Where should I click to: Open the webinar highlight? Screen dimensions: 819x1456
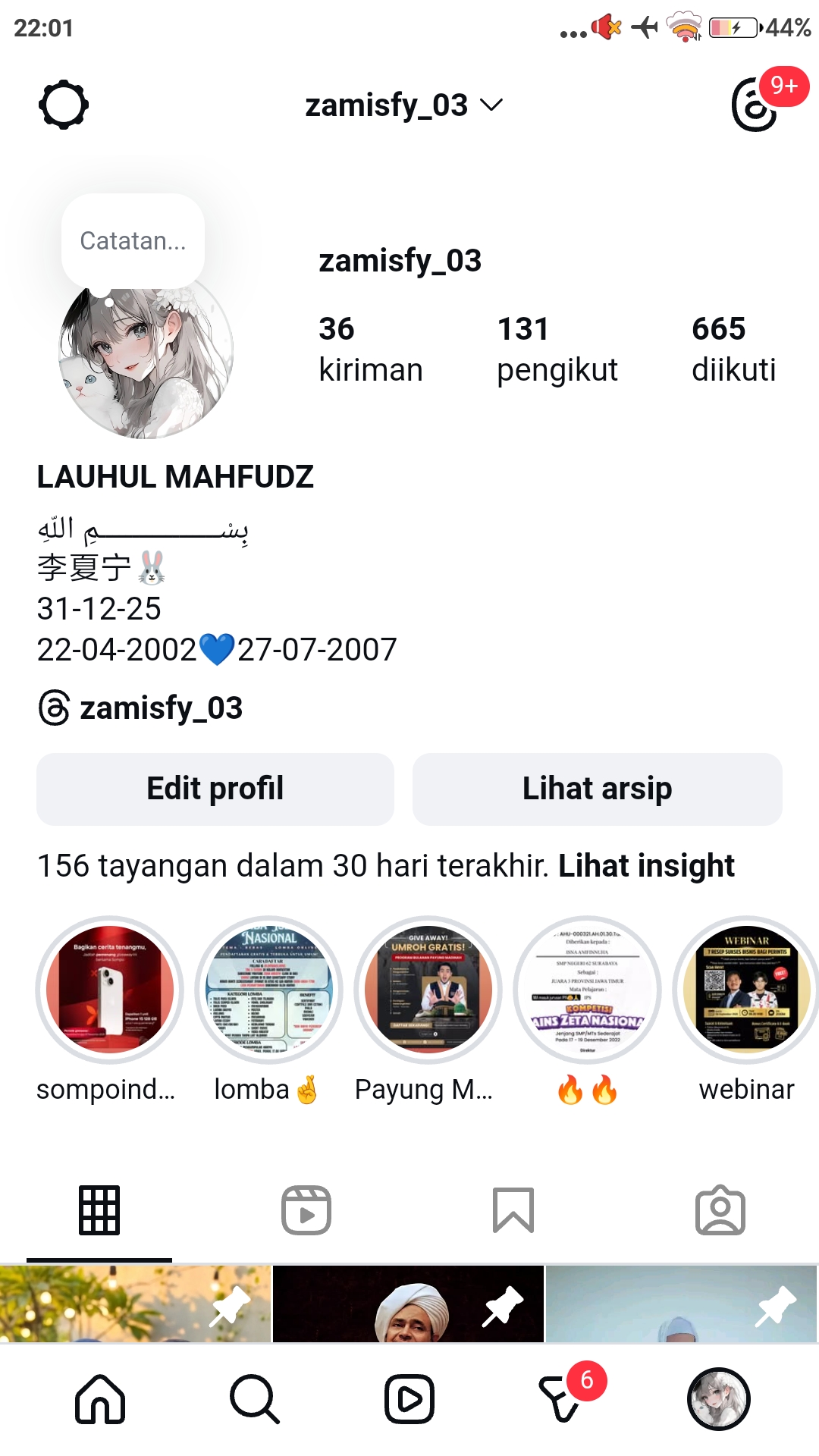click(x=746, y=990)
